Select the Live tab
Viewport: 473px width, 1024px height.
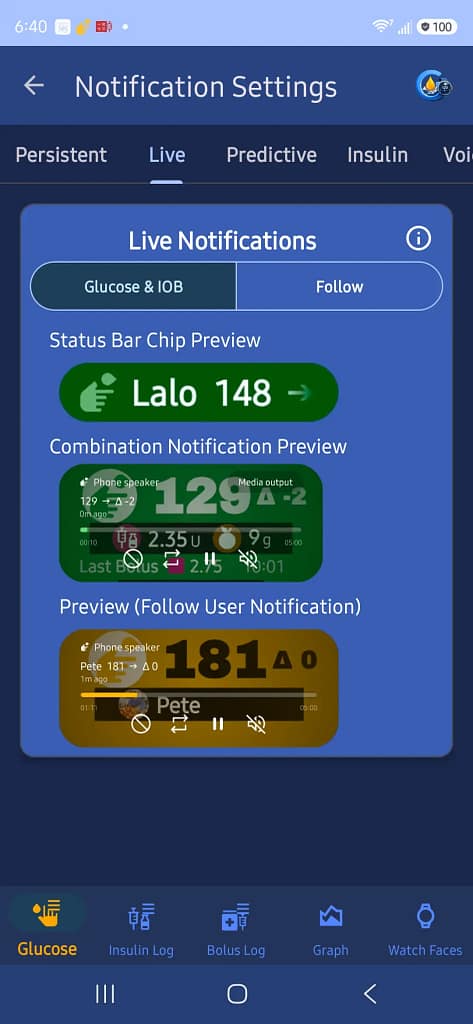pos(167,155)
